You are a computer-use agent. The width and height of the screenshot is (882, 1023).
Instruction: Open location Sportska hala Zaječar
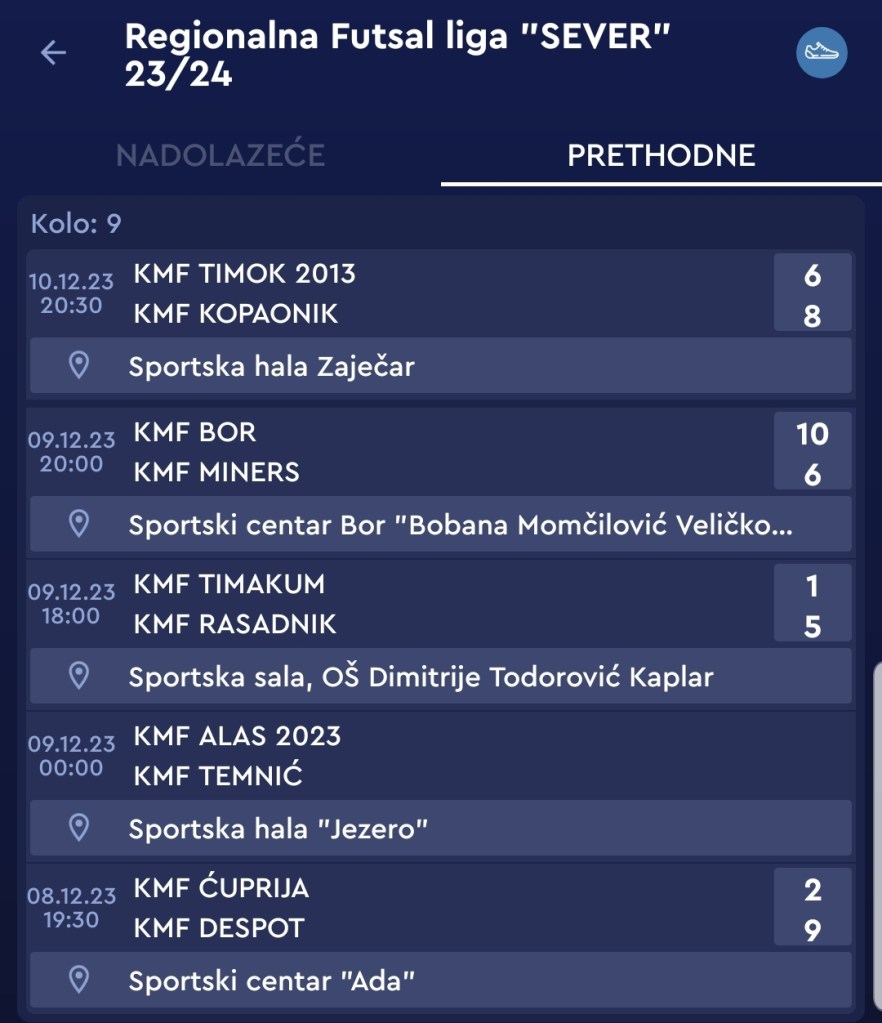pos(440,366)
